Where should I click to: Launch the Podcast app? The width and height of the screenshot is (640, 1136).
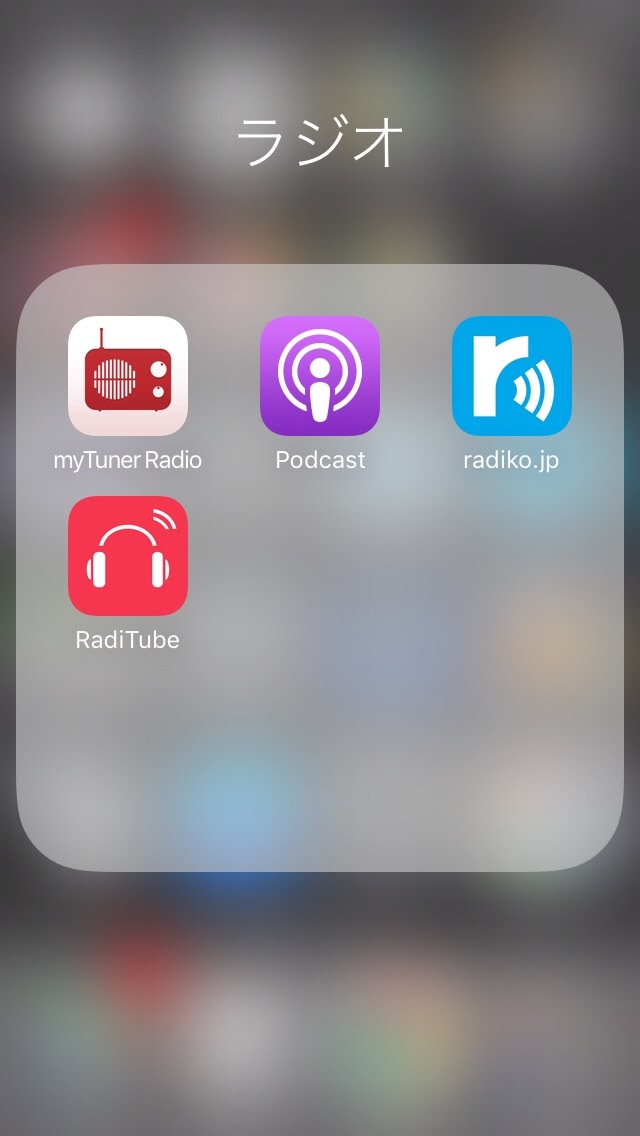[320, 376]
